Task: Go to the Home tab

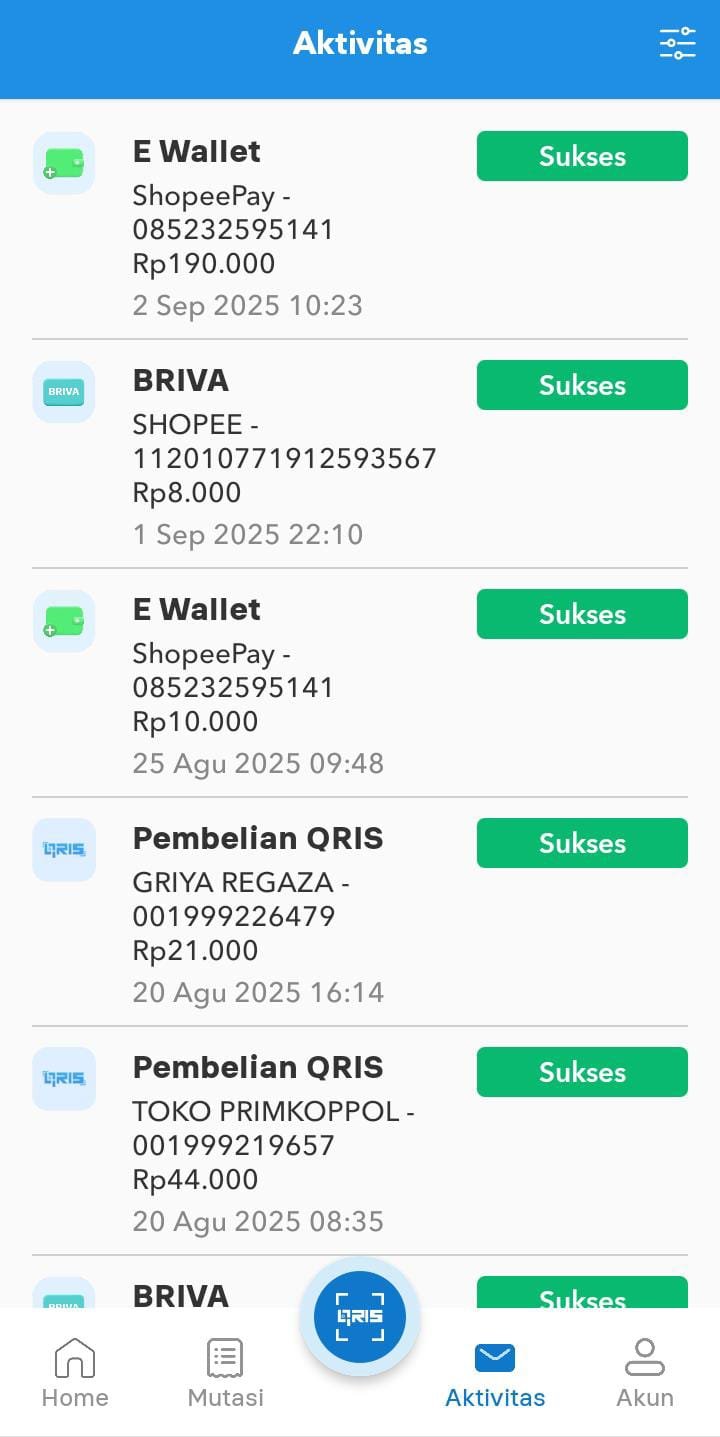Action: [x=75, y=1374]
